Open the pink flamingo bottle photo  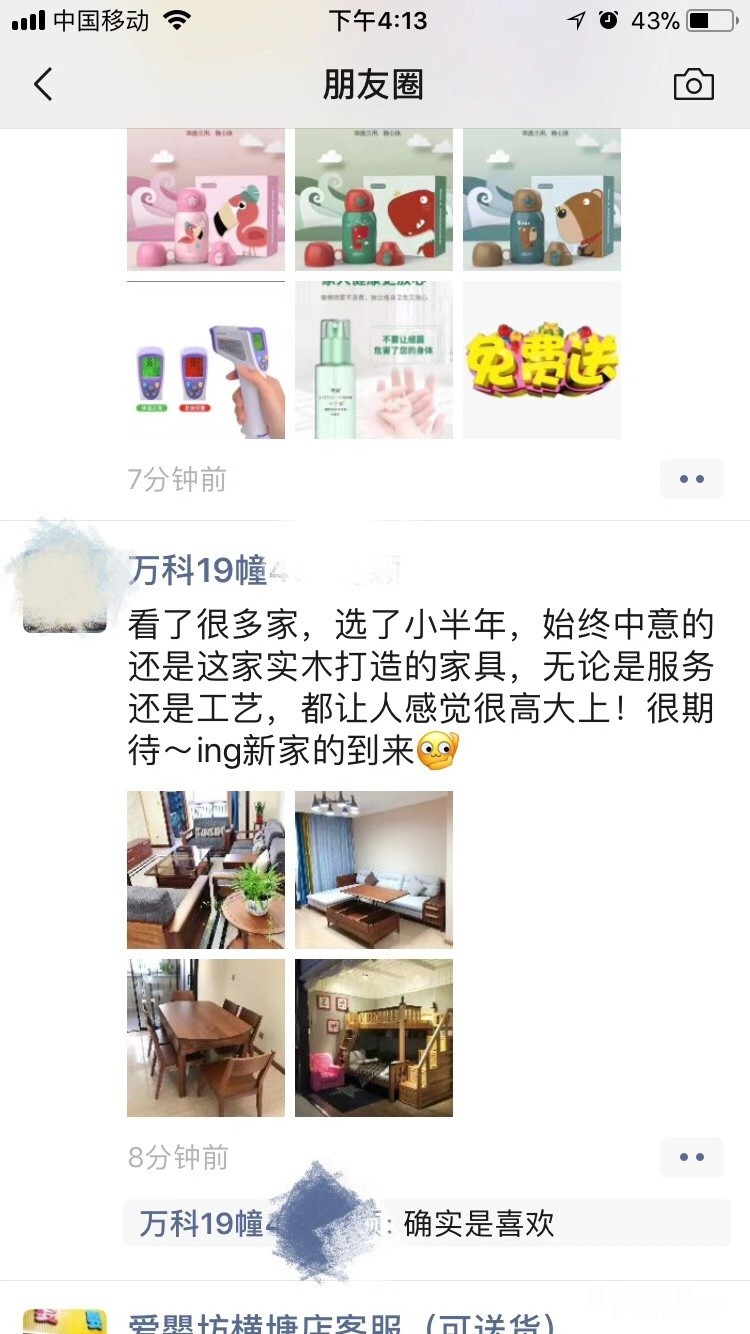point(205,200)
